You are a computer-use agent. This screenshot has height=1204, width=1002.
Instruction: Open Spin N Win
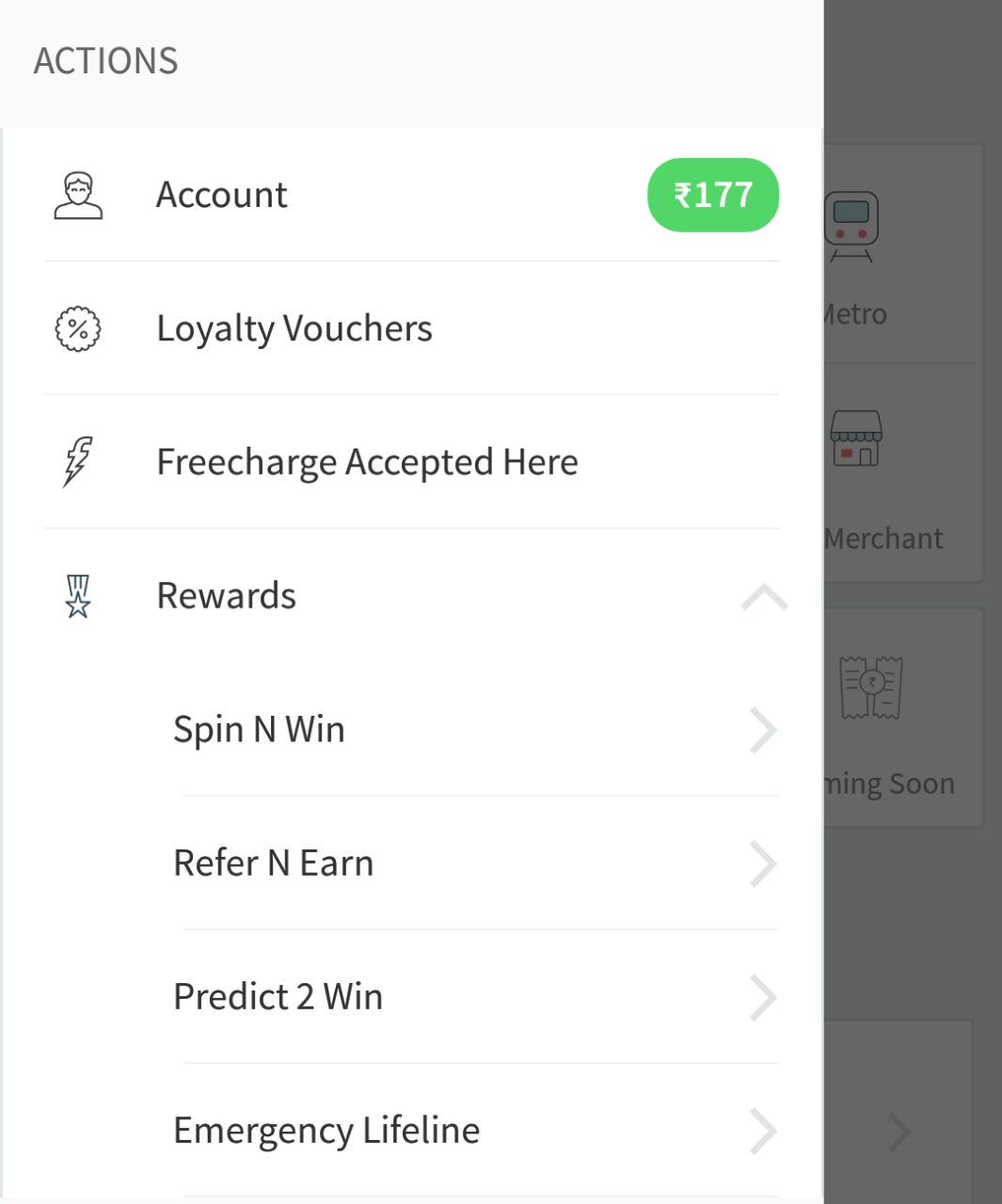click(x=259, y=730)
